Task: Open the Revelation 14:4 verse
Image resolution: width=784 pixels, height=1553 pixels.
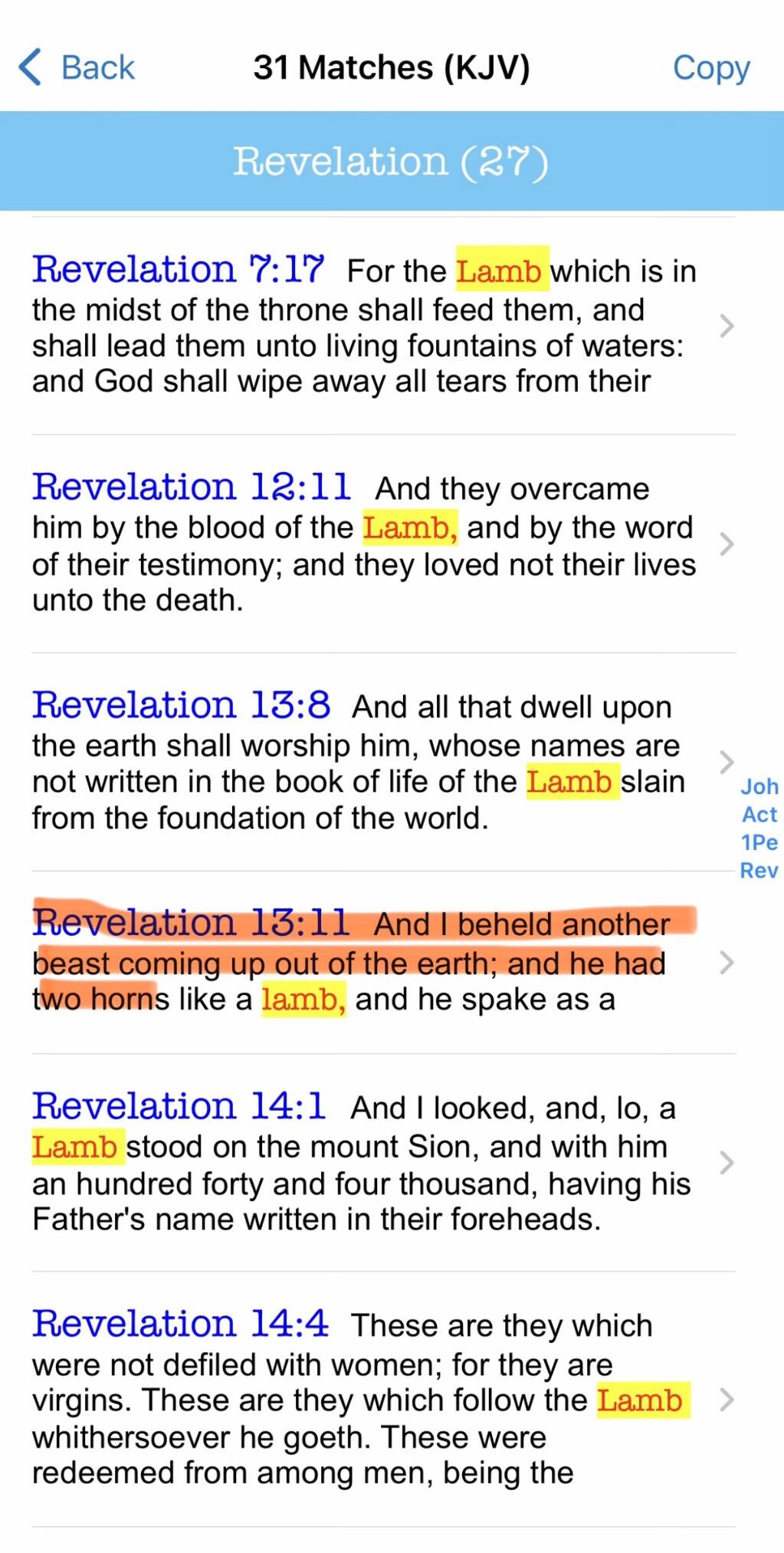Action: point(383,1399)
